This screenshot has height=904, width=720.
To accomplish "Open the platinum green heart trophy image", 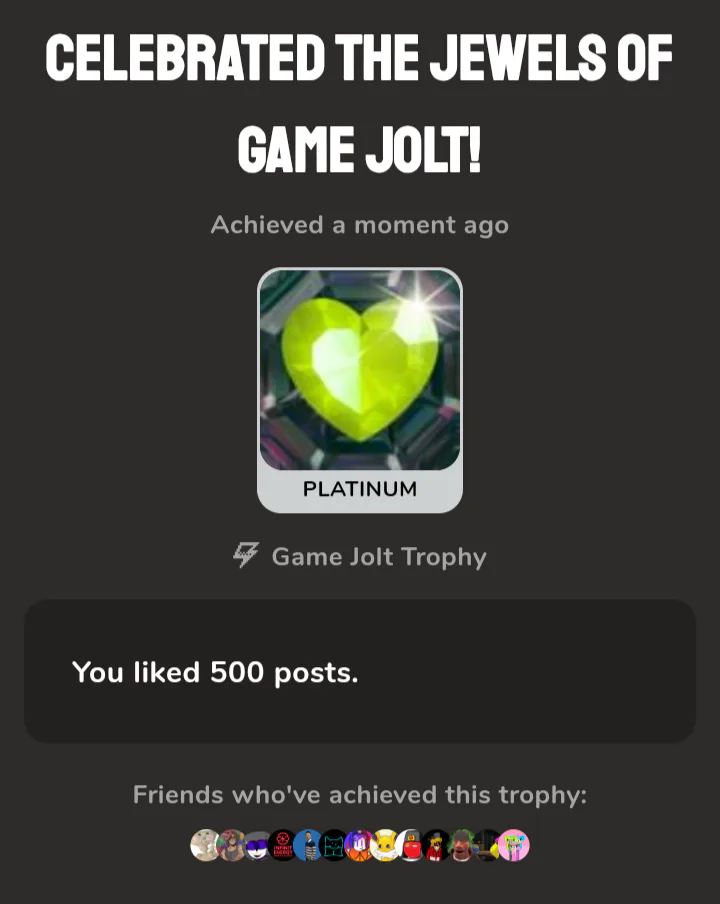I will click(x=360, y=370).
